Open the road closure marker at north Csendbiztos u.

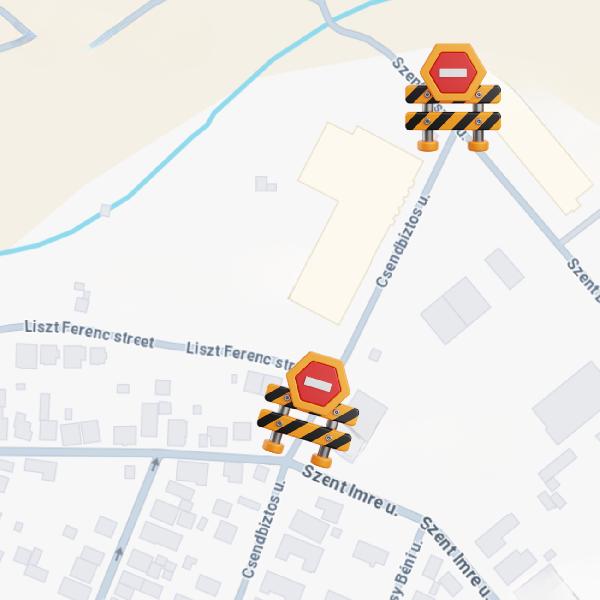453,97
